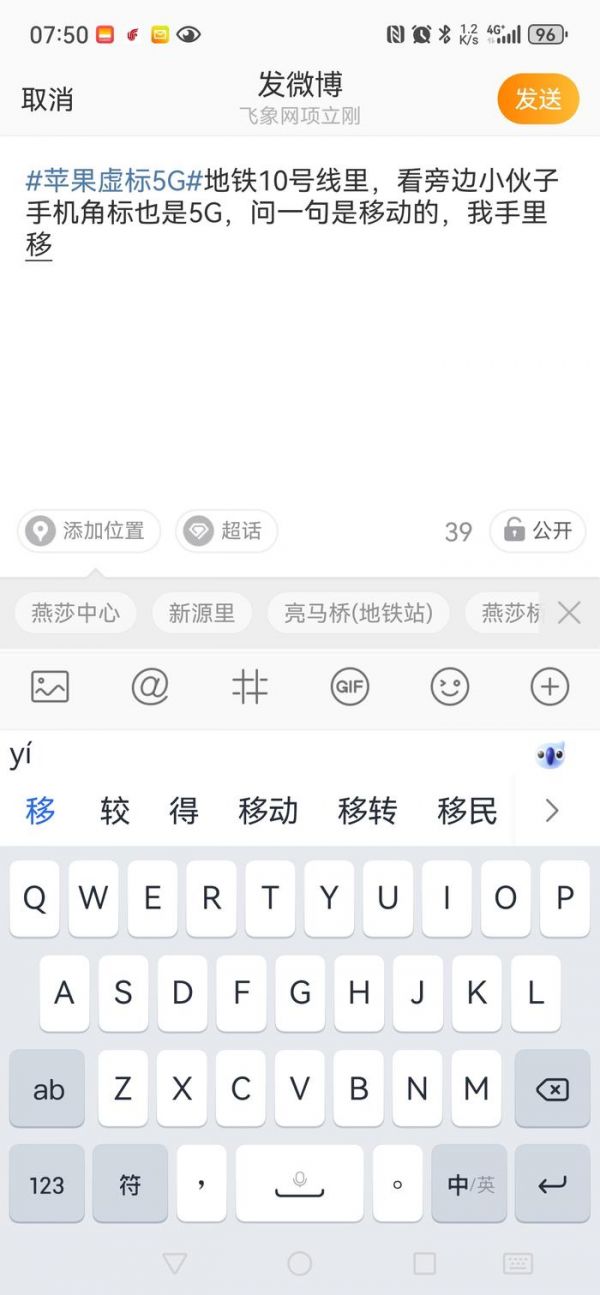Open the 超话 super topic chip
The height and width of the screenshot is (1295, 600).
point(226,530)
